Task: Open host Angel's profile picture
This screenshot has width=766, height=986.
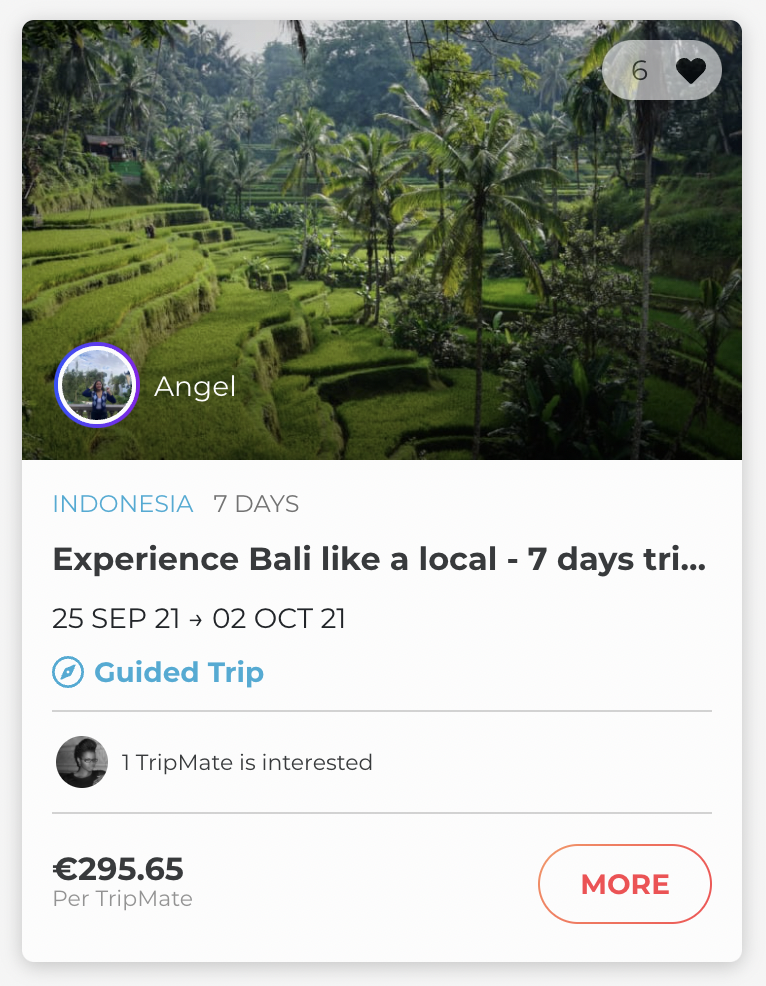Action: tap(96, 386)
